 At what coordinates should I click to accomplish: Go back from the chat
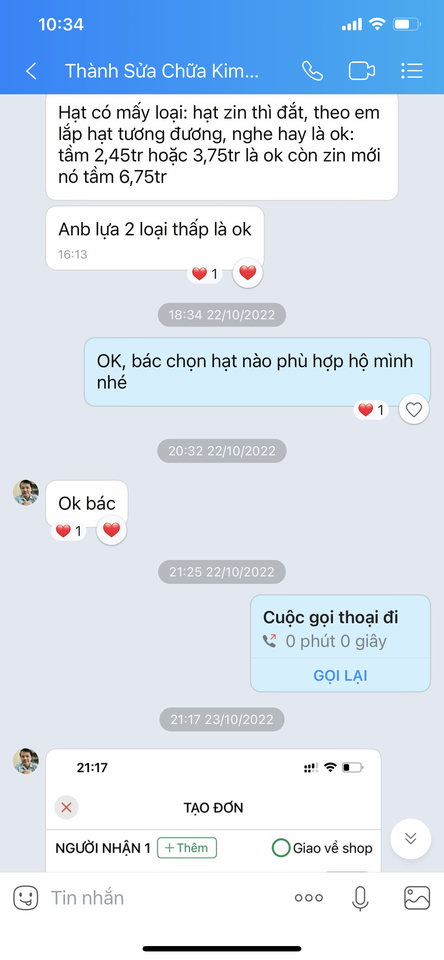tap(31, 71)
